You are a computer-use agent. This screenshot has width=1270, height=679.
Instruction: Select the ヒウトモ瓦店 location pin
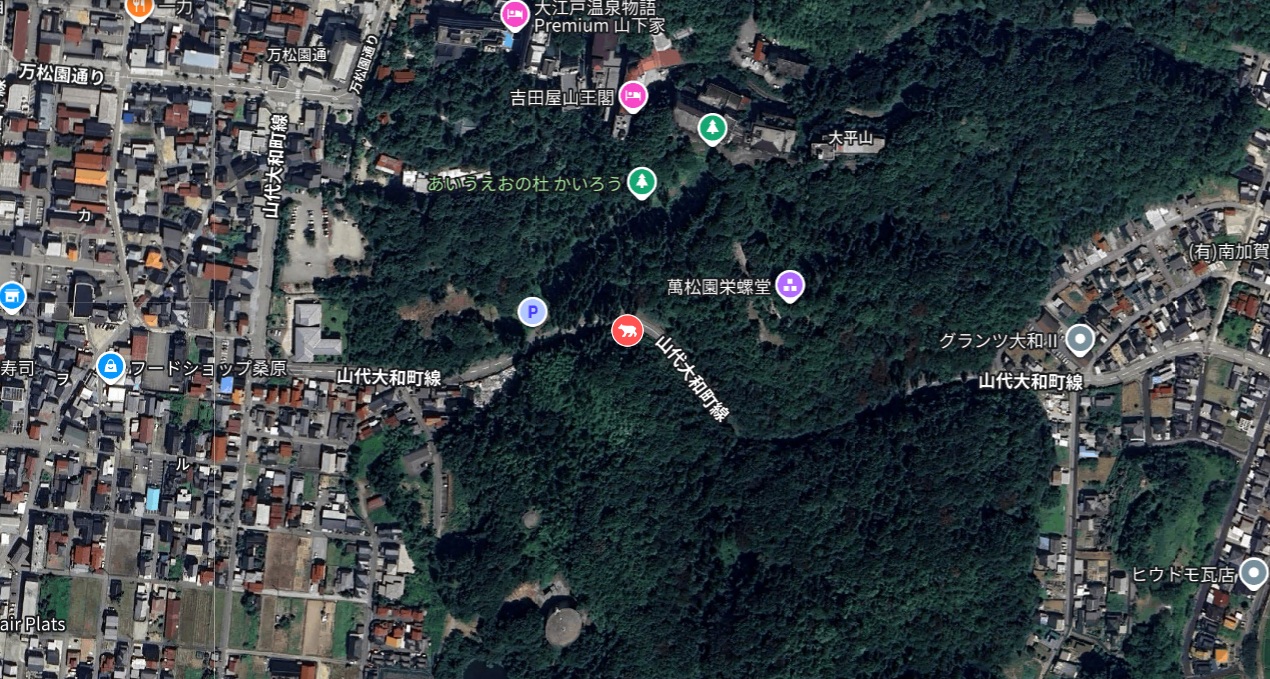(x=1253, y=573)
